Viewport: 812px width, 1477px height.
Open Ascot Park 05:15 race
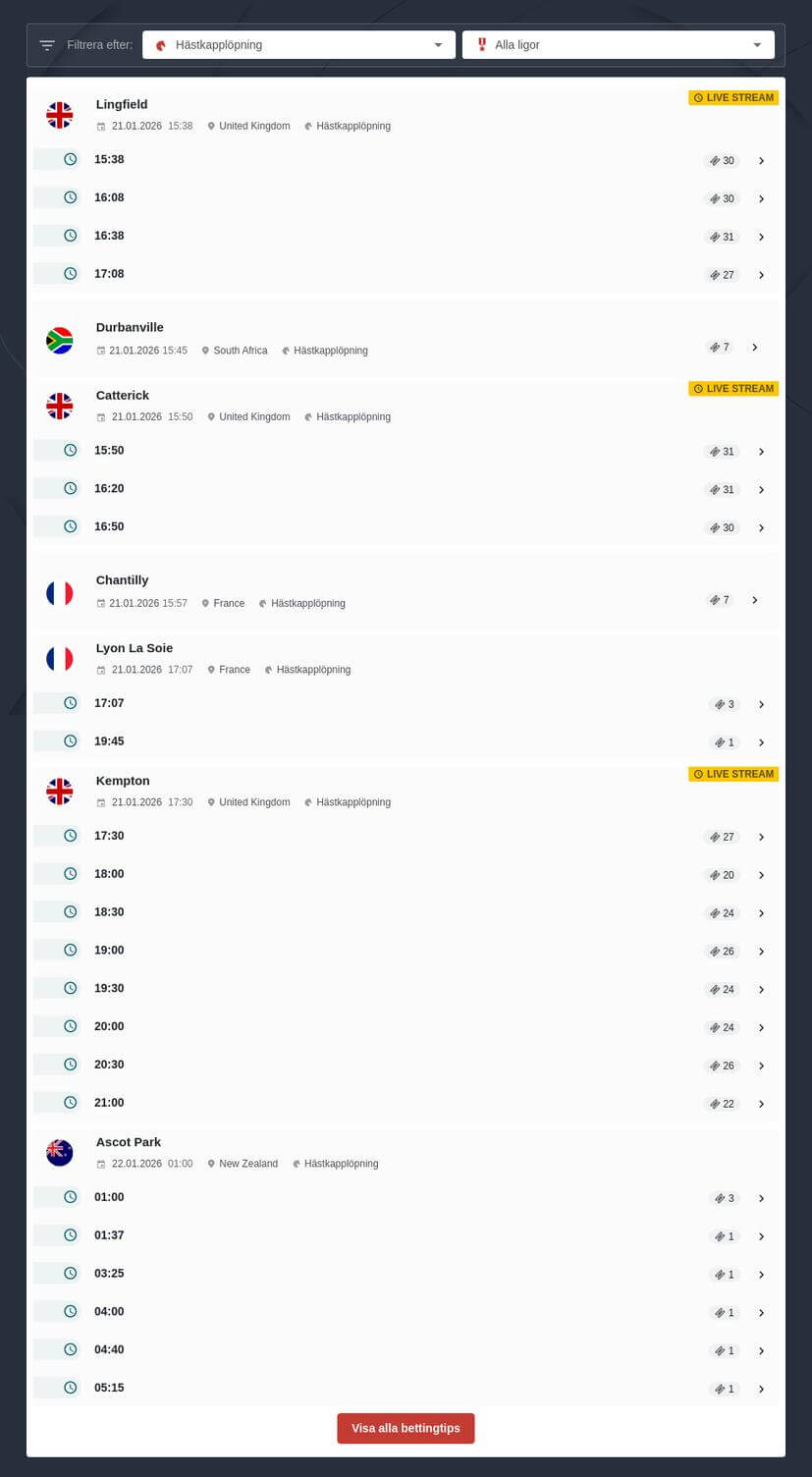[109, 1389]
